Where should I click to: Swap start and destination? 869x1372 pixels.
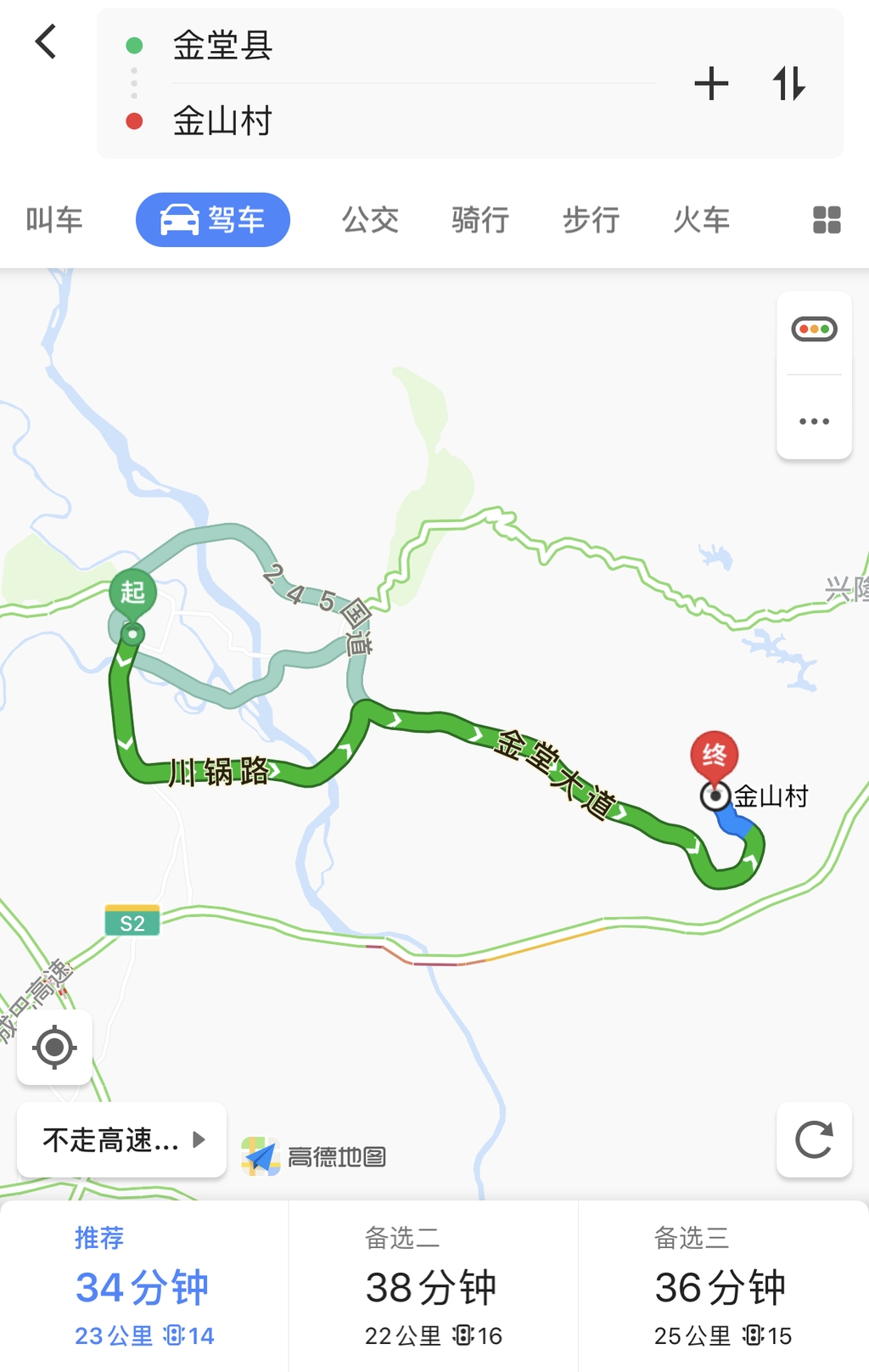coord(788,84)
